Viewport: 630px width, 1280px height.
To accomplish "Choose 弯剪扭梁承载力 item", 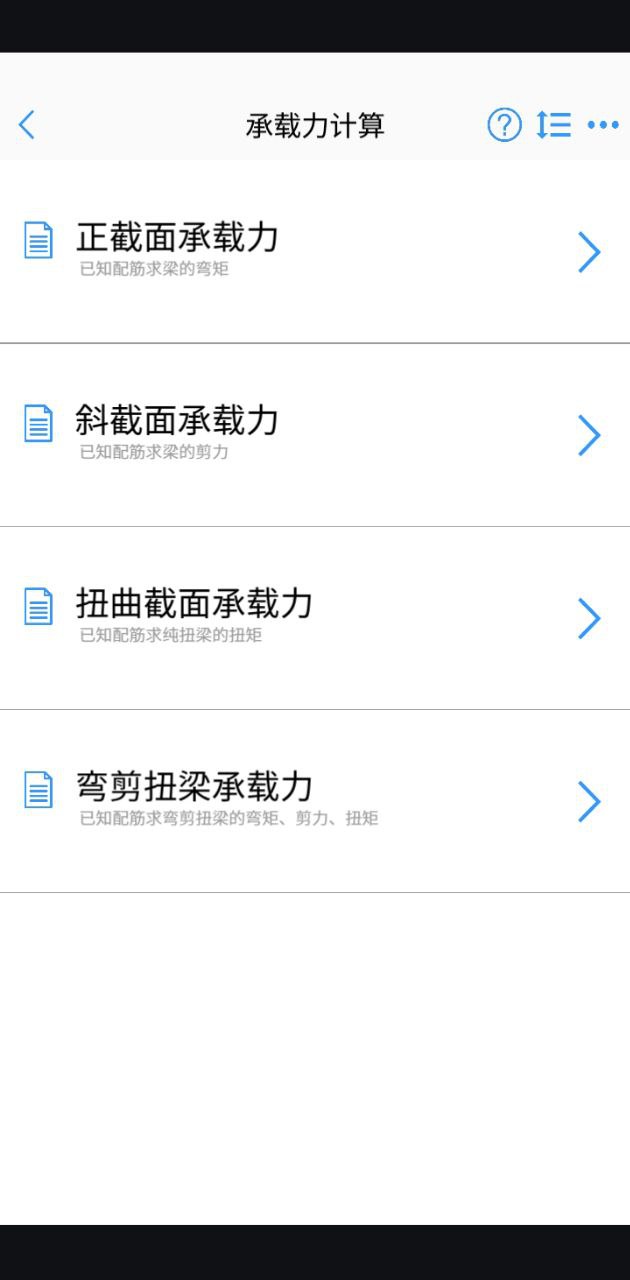I will (x=315, y=801).
